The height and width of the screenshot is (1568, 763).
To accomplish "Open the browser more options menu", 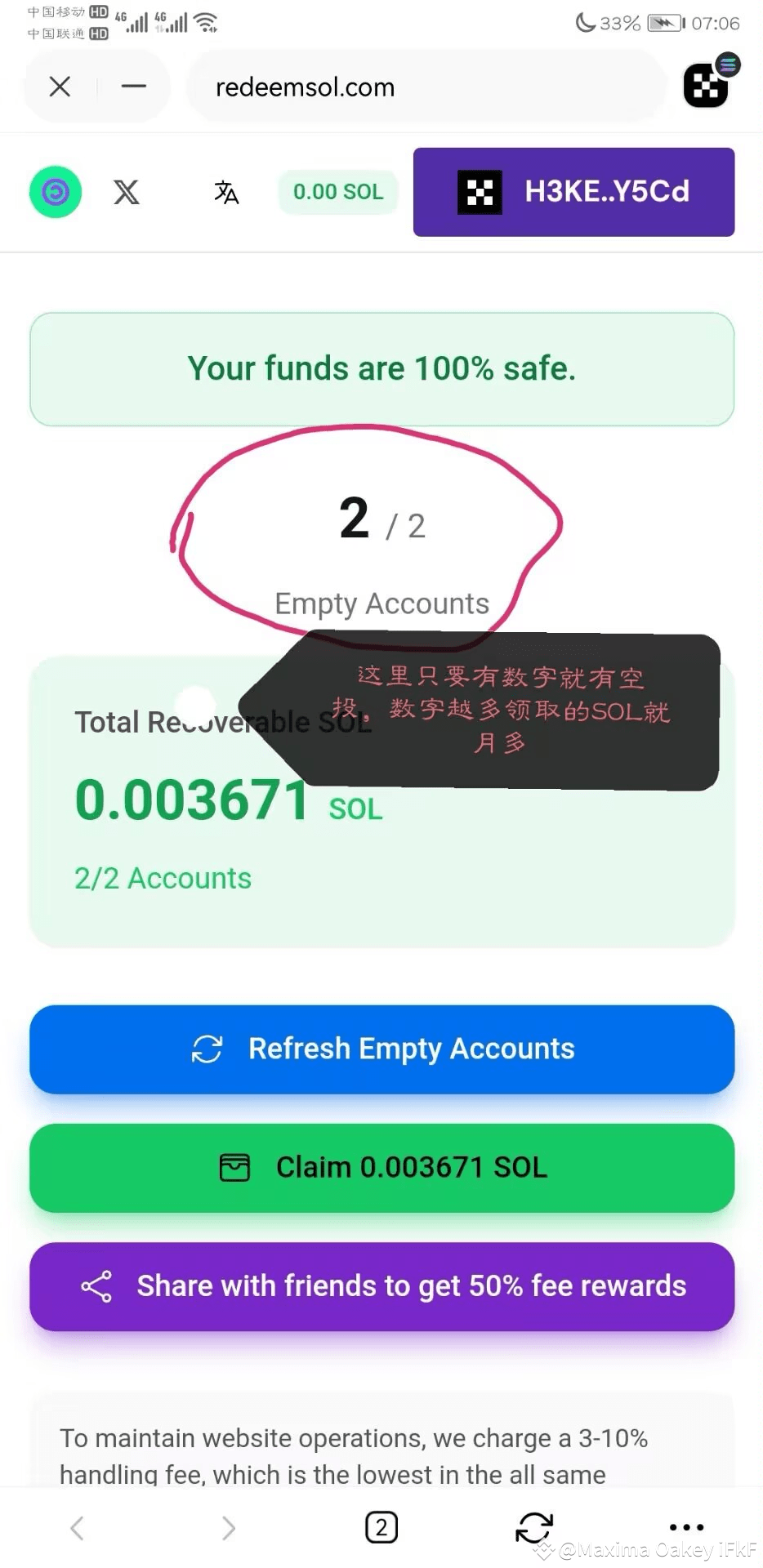I will pyautogui.click(x=686, y=1526).
